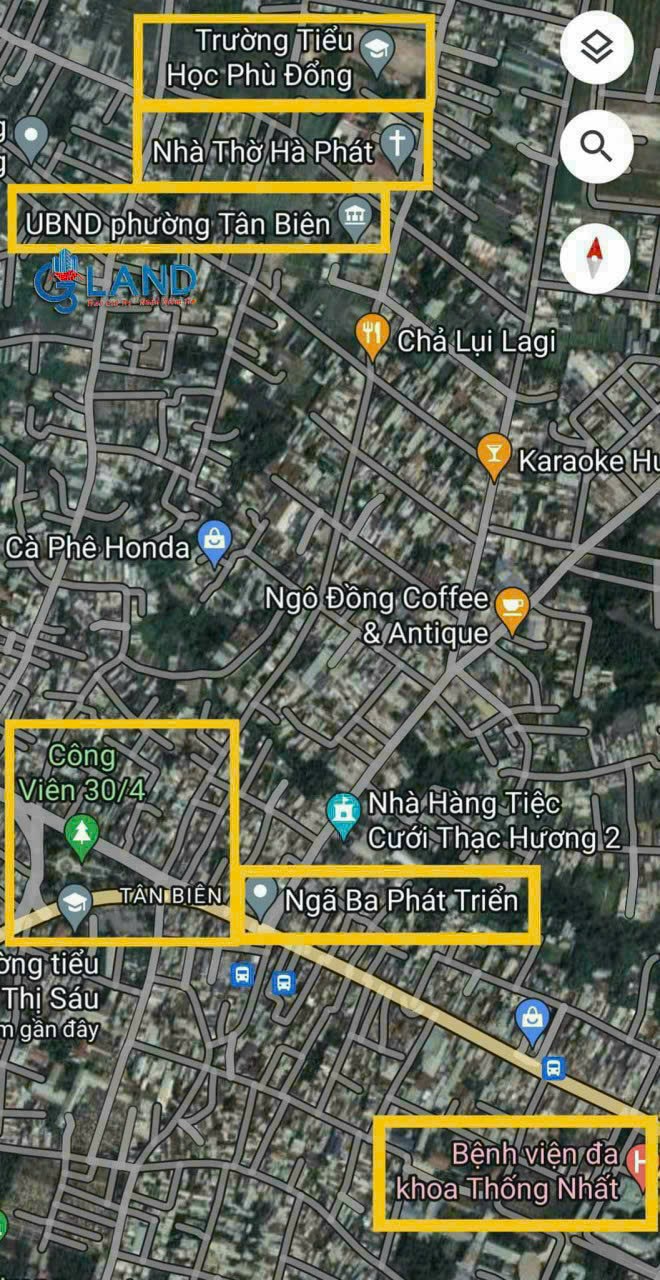Select Nhà Hàng Tiệc Cưới Thạc Hương 2 pin
The width and height of the screenshot is (660, 1280).
(344, 814)
